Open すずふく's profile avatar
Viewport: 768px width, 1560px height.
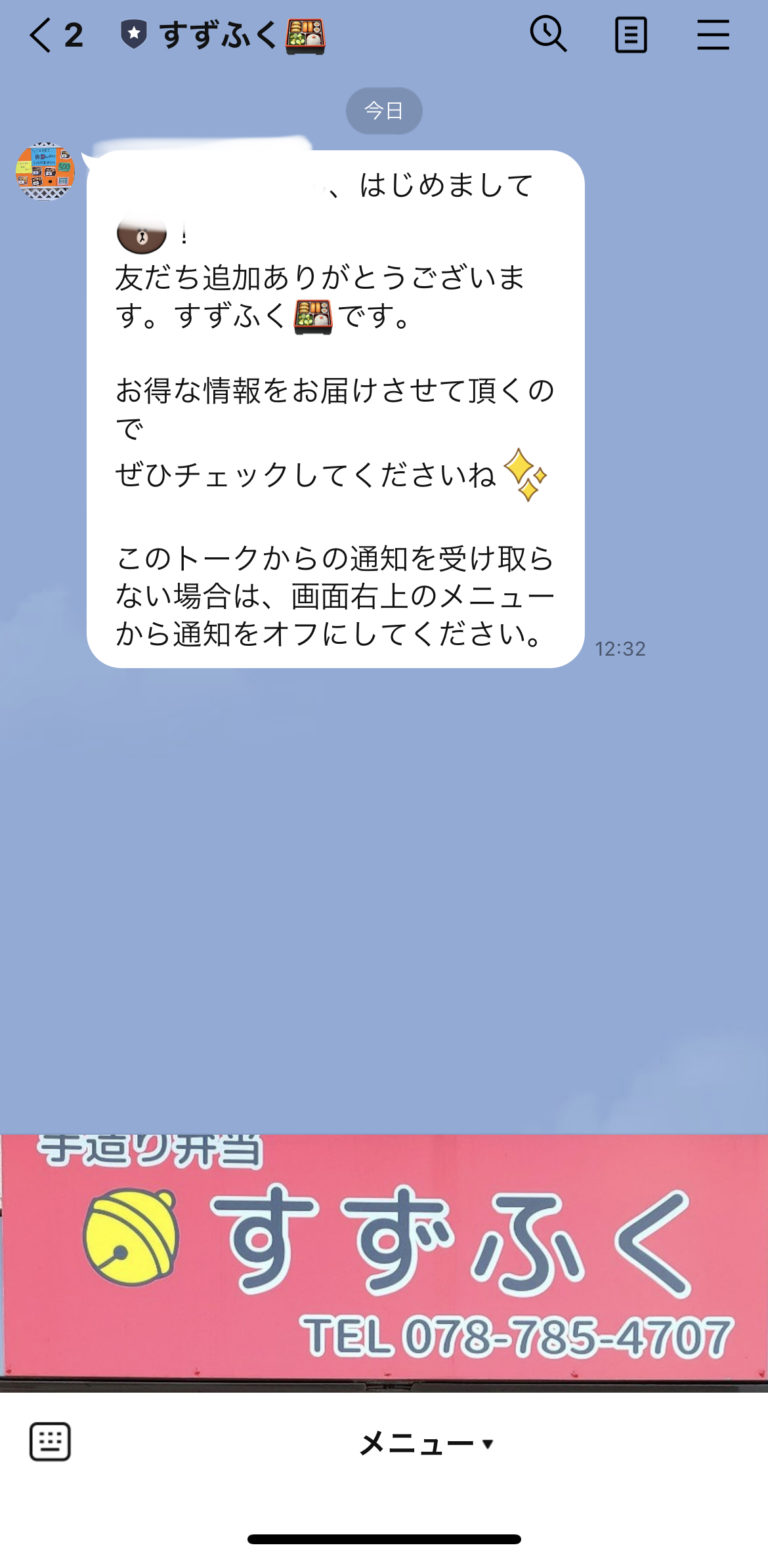pos(44,170)
